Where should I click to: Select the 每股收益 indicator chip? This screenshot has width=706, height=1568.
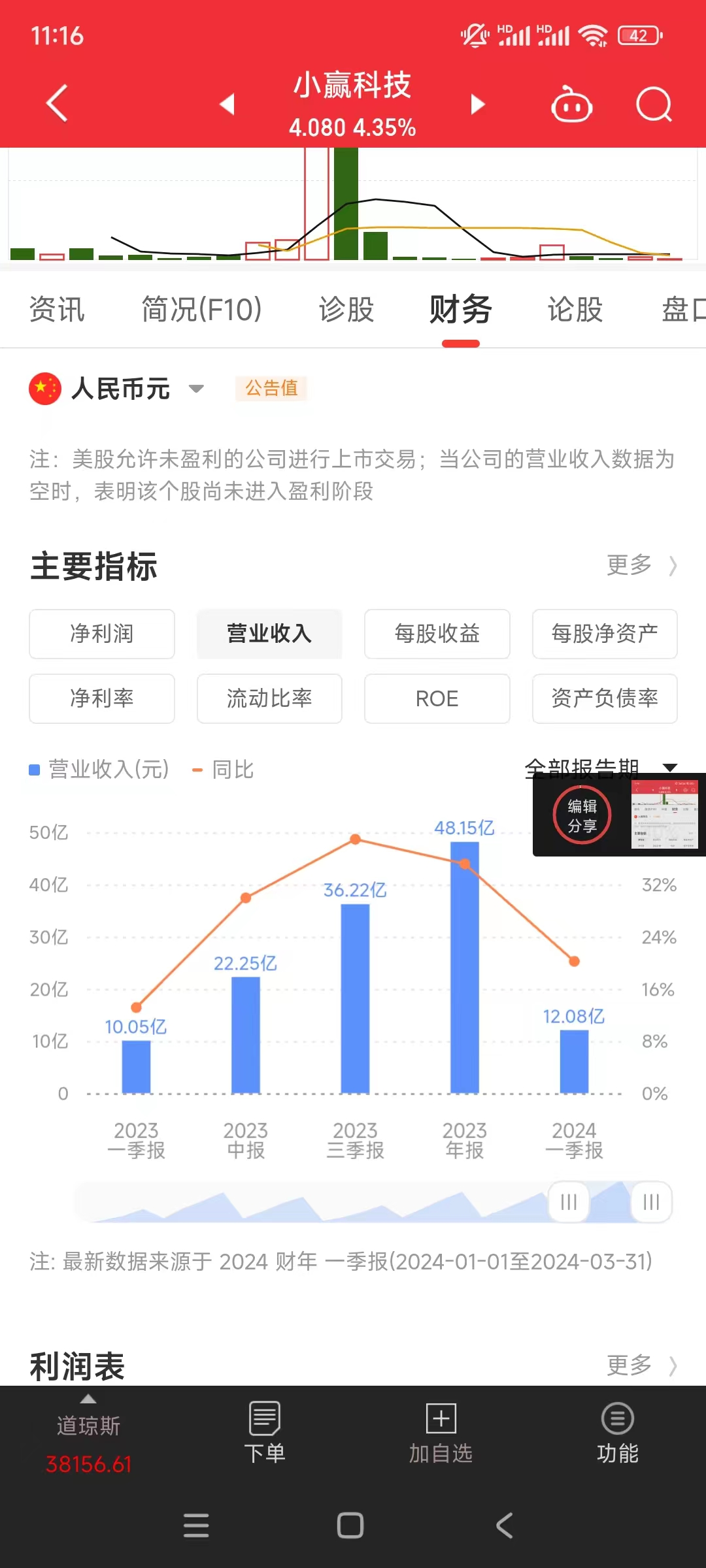click(x=437, y=634)
